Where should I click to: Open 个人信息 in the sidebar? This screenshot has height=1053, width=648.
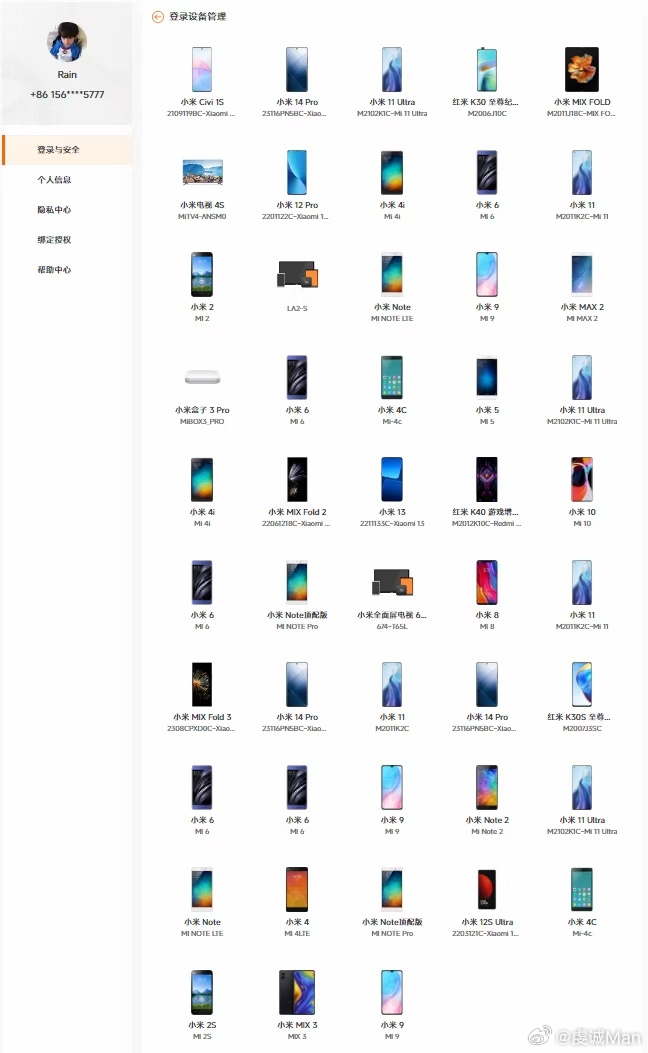[54, 180]
